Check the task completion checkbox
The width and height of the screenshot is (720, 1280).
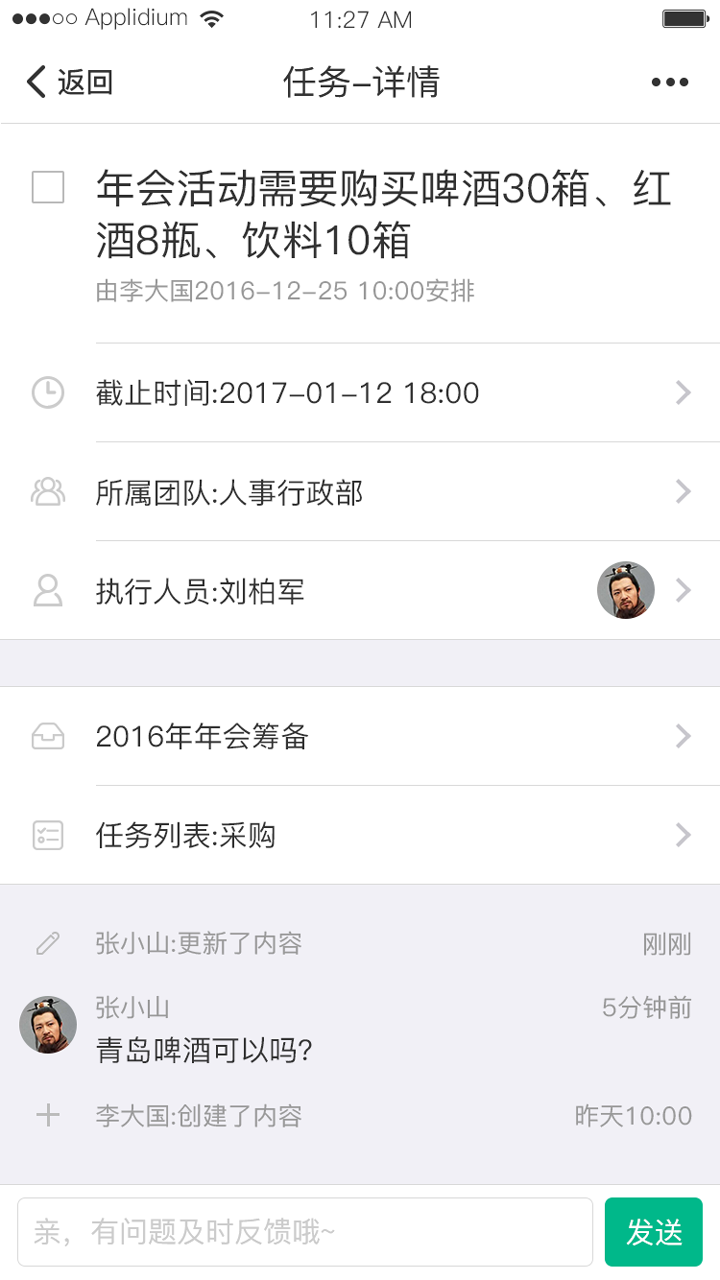coord(48,188)
